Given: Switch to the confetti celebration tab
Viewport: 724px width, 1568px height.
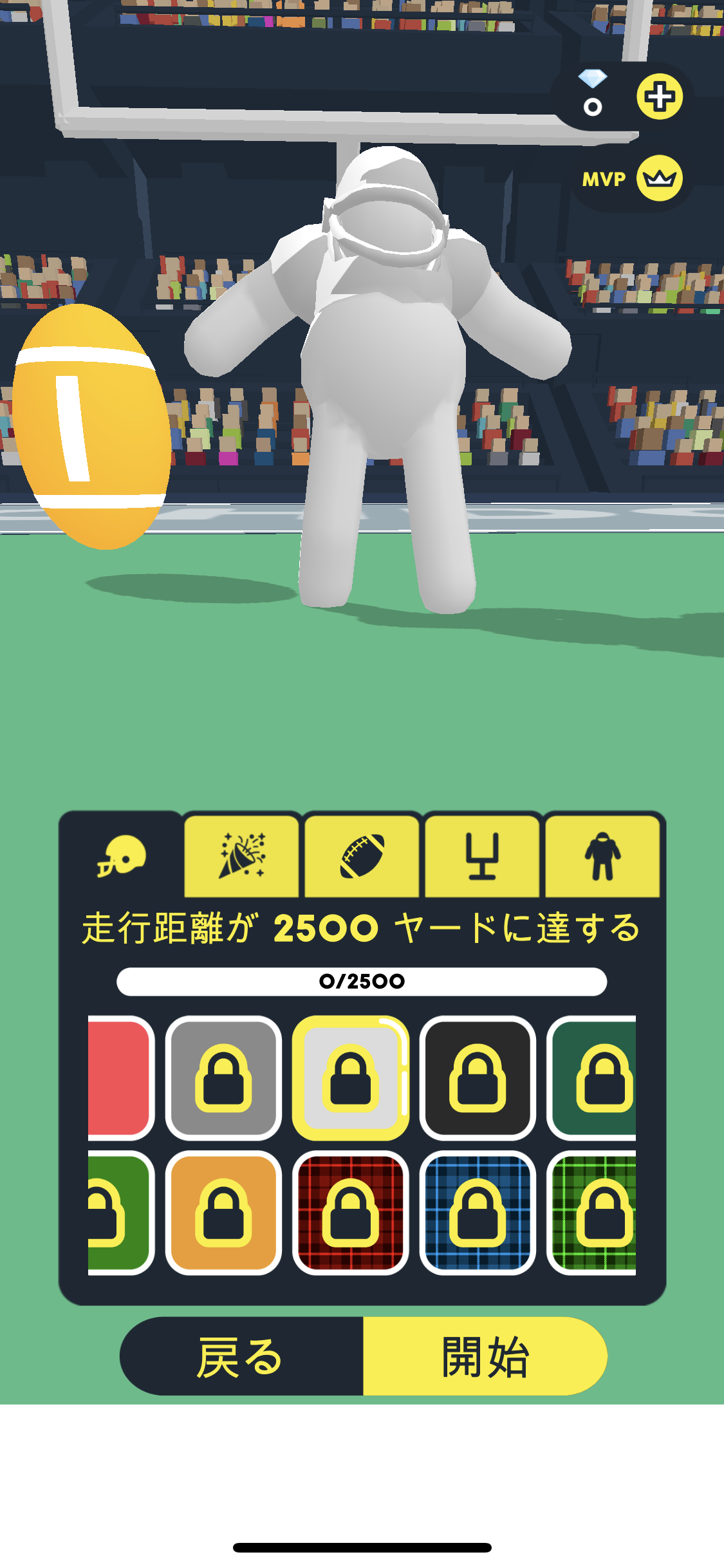Looking at the screenshot, I should point(242,856).
